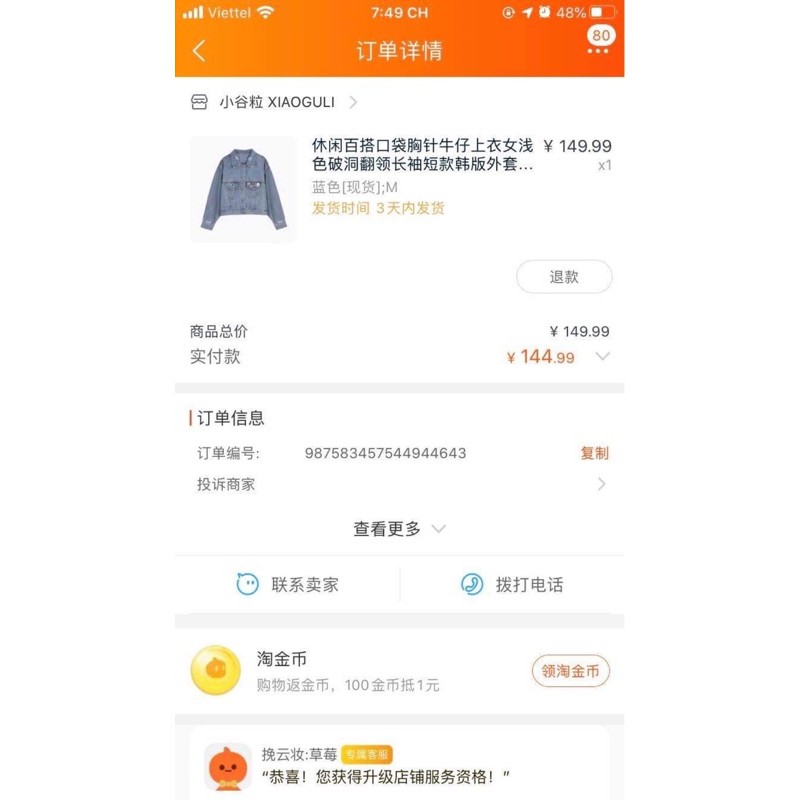Screen dimensions: 800x800
Task: Go back from the order details page
Action: pos(199,51)
